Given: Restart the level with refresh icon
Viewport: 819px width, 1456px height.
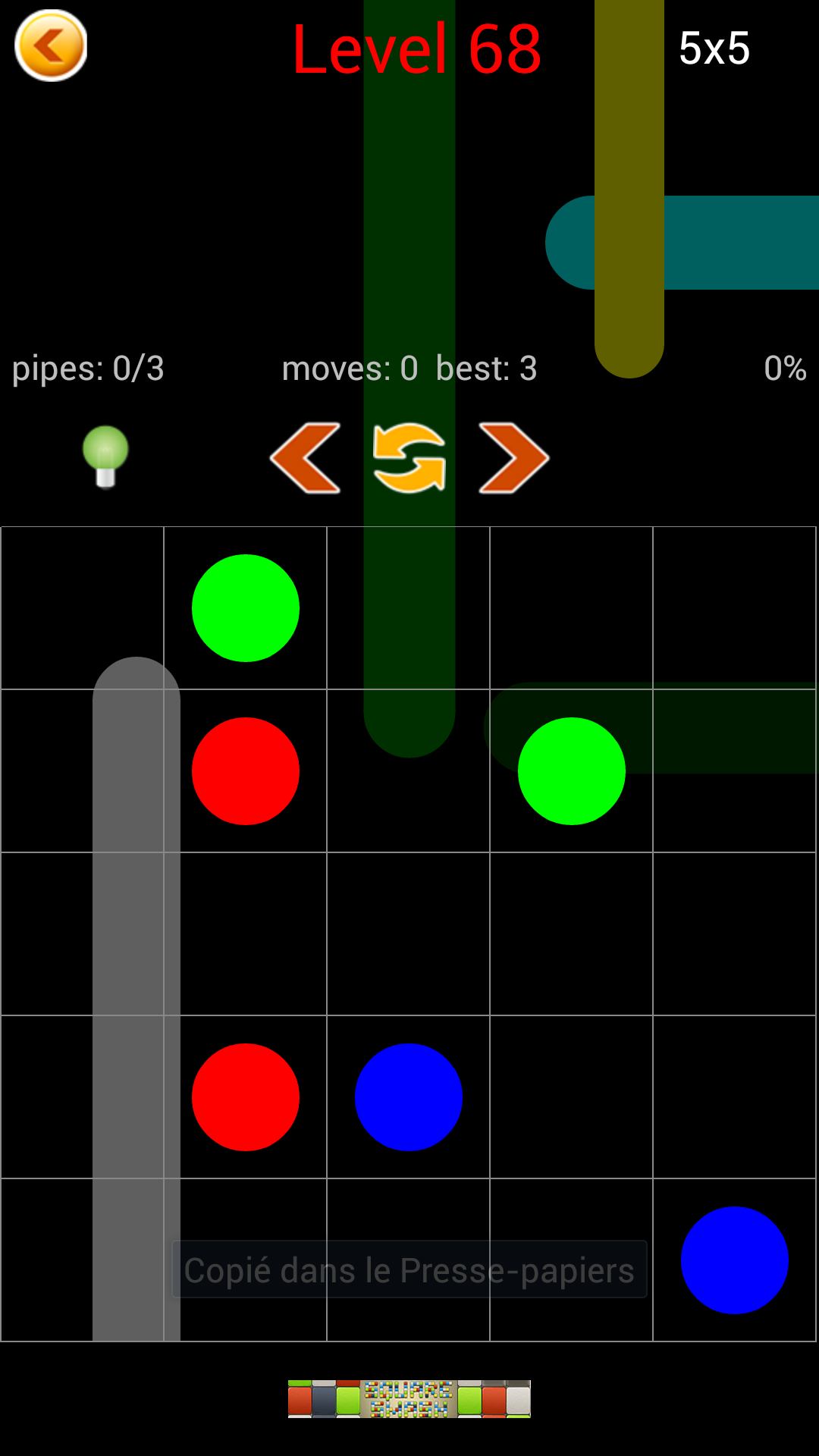Looking at the screenshot, I should tap(409, 457).
